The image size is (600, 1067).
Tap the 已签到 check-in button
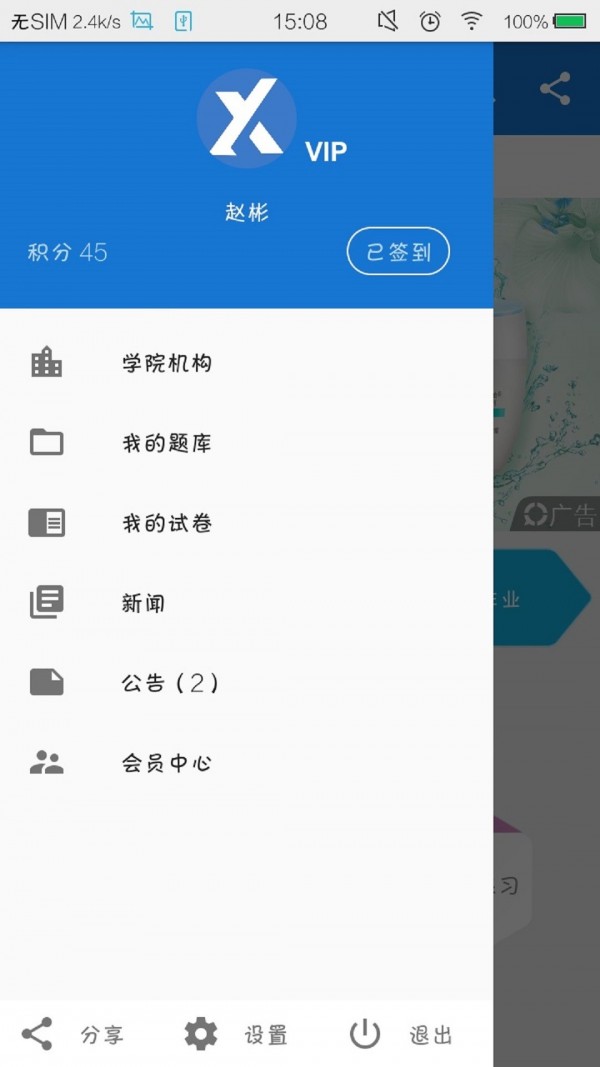click(398, 252)
